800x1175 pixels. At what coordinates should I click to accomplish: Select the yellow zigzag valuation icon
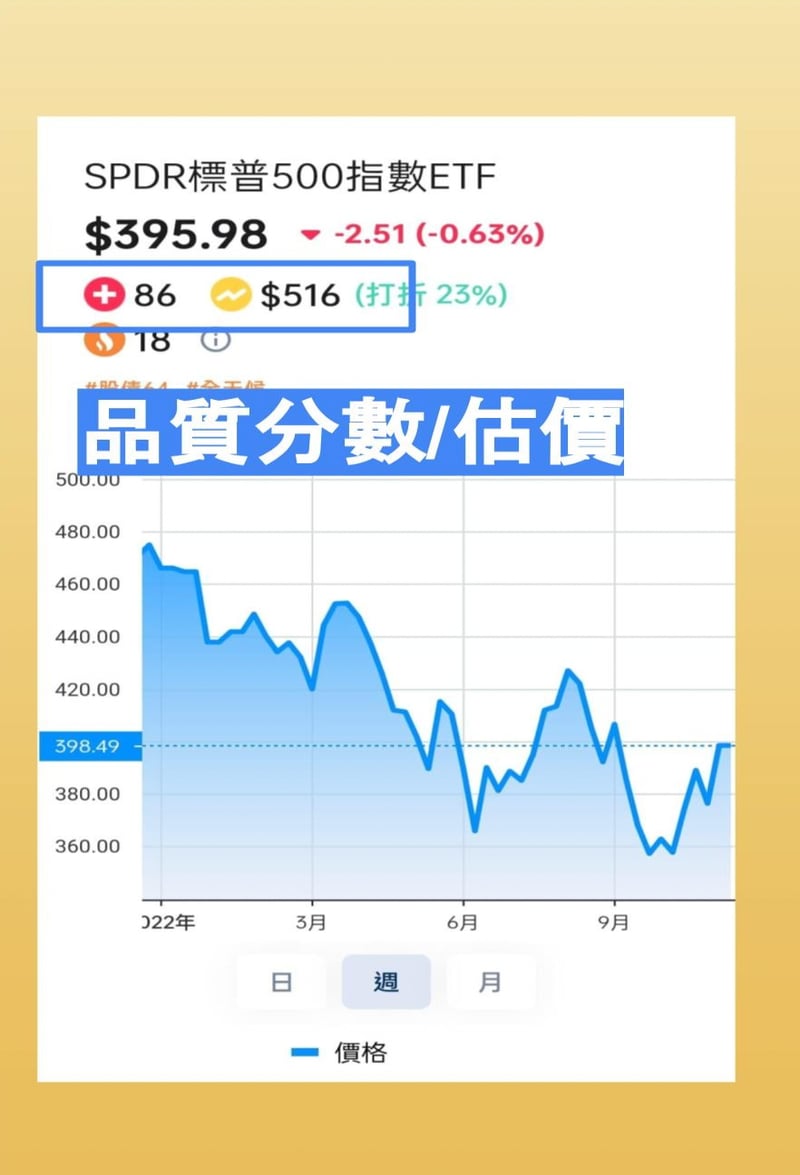(x=228, y=295)
